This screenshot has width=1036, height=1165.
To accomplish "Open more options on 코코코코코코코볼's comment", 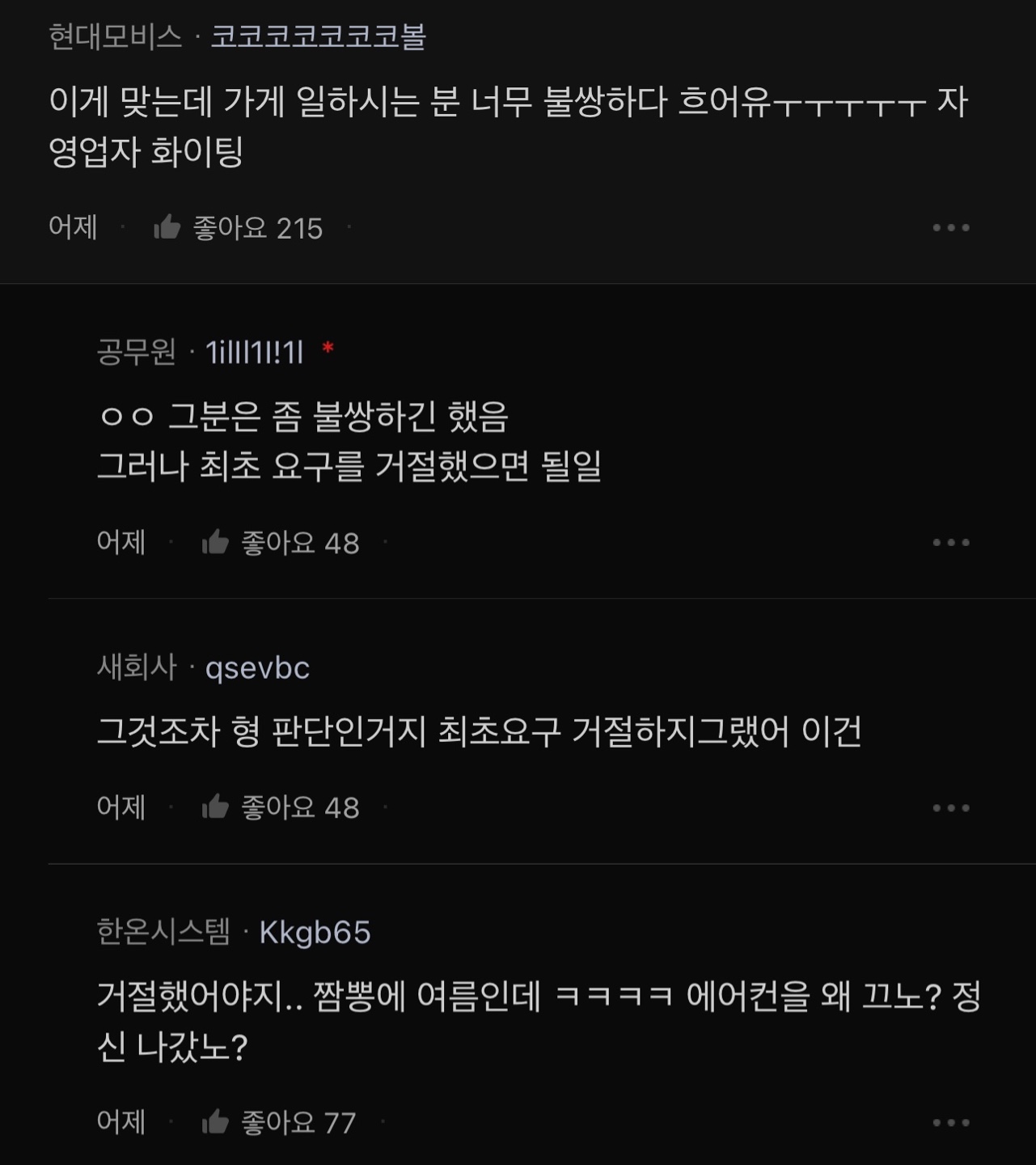I will click(x=950, y=228).
